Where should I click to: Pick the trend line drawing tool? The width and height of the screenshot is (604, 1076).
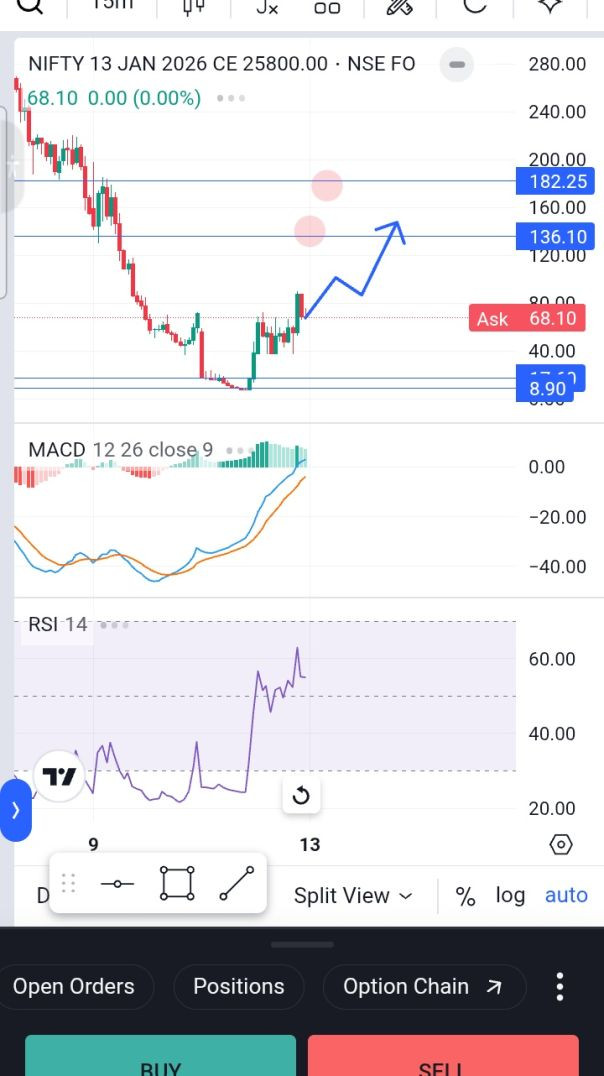(236, 884)
